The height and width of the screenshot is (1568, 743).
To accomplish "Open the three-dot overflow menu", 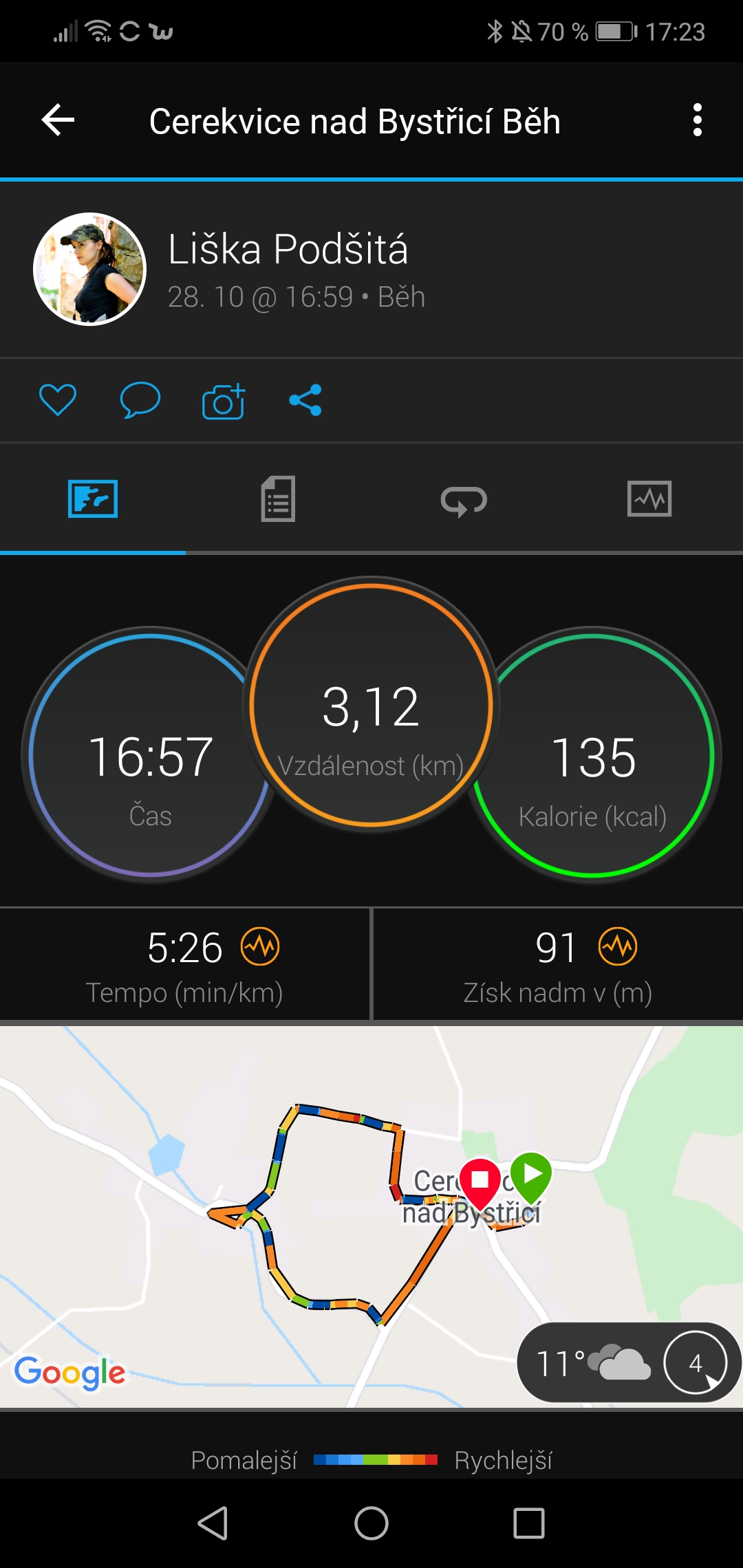I will pos(698,120).
